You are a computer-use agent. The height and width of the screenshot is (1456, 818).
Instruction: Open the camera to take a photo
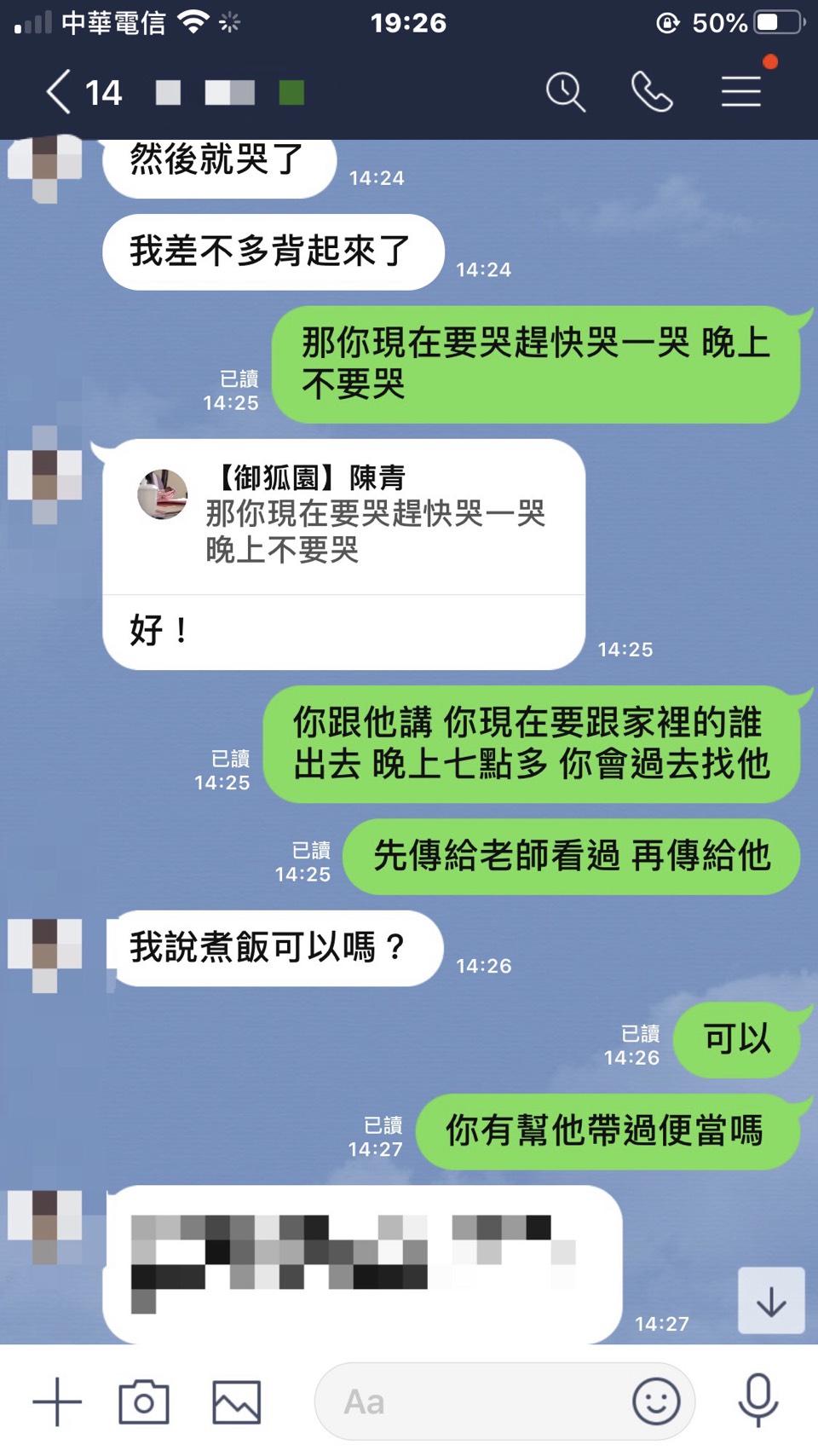pos(143,1401)
